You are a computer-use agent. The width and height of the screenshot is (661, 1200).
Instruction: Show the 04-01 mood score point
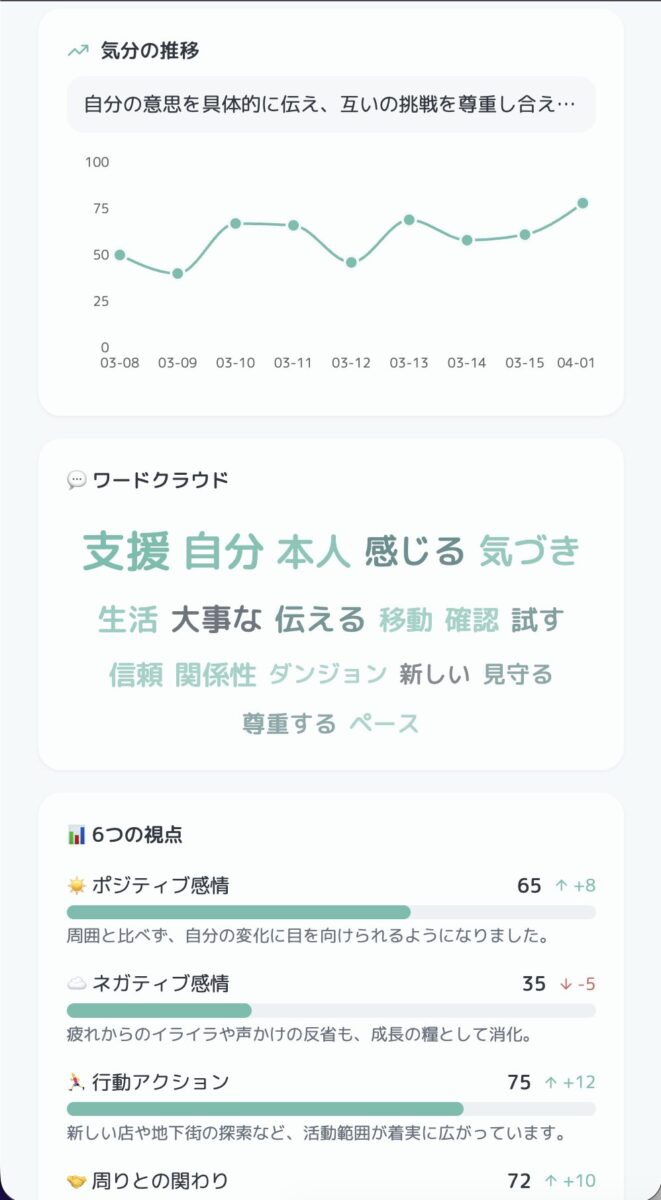(x=583, y=203)
